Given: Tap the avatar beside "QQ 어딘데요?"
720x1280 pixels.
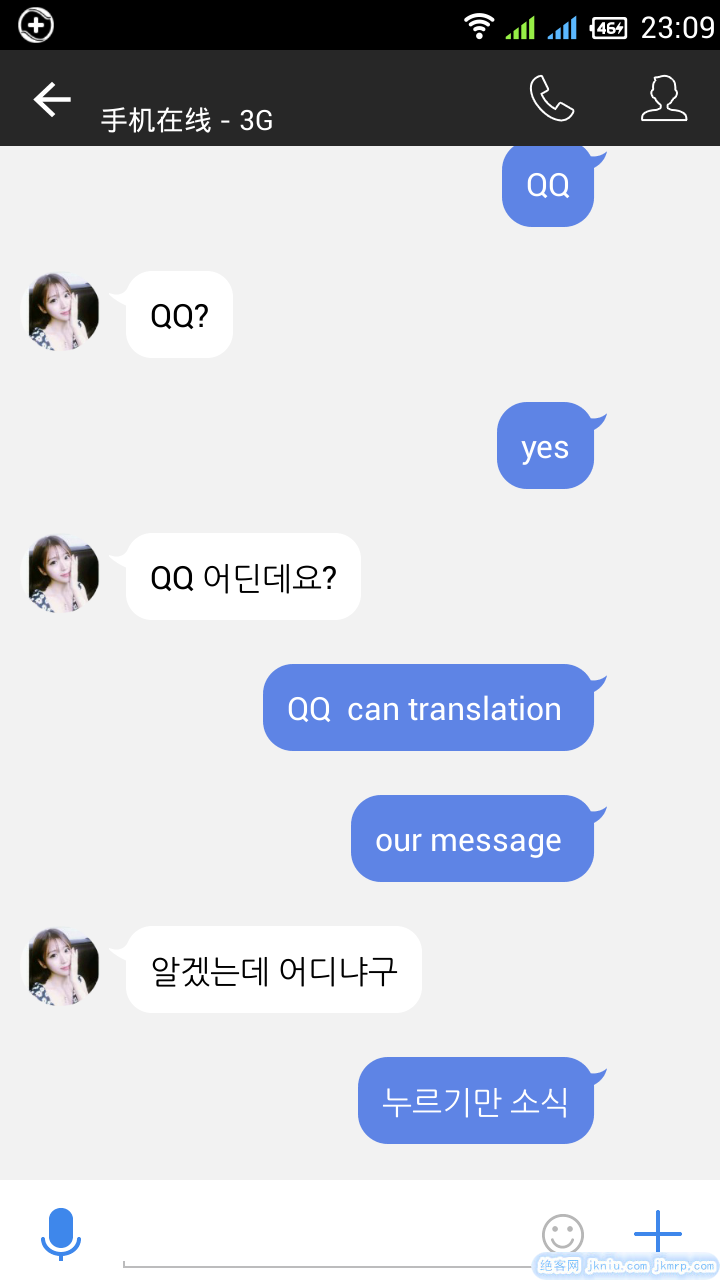Looking at the screenshot, I should [61, 574].
